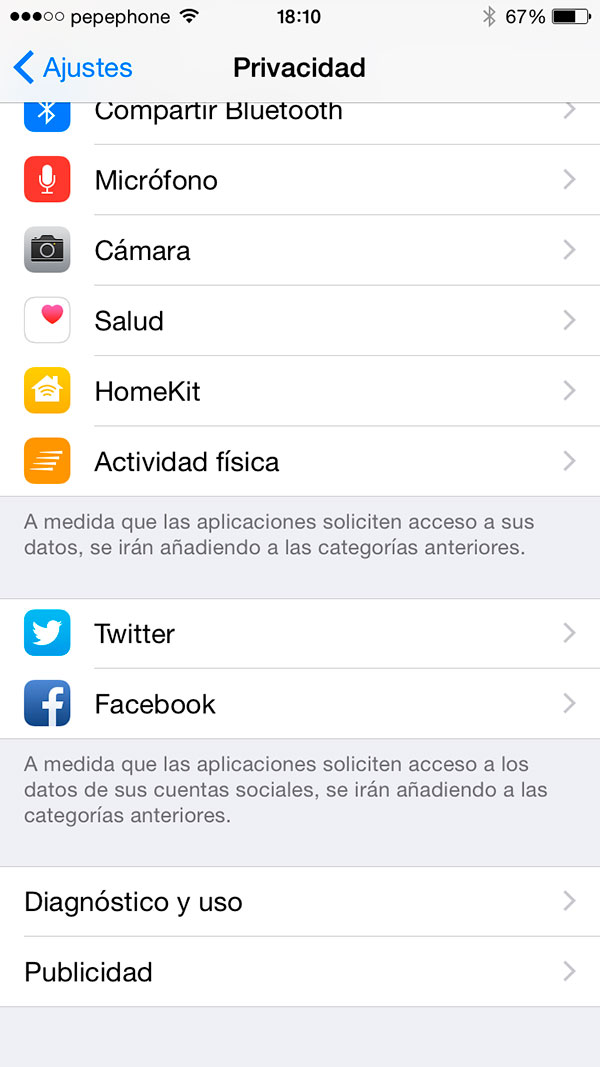This screenshot has width=600, height=1067.
Task: Open HomeKit privacy settings
Action: point(300,391)
